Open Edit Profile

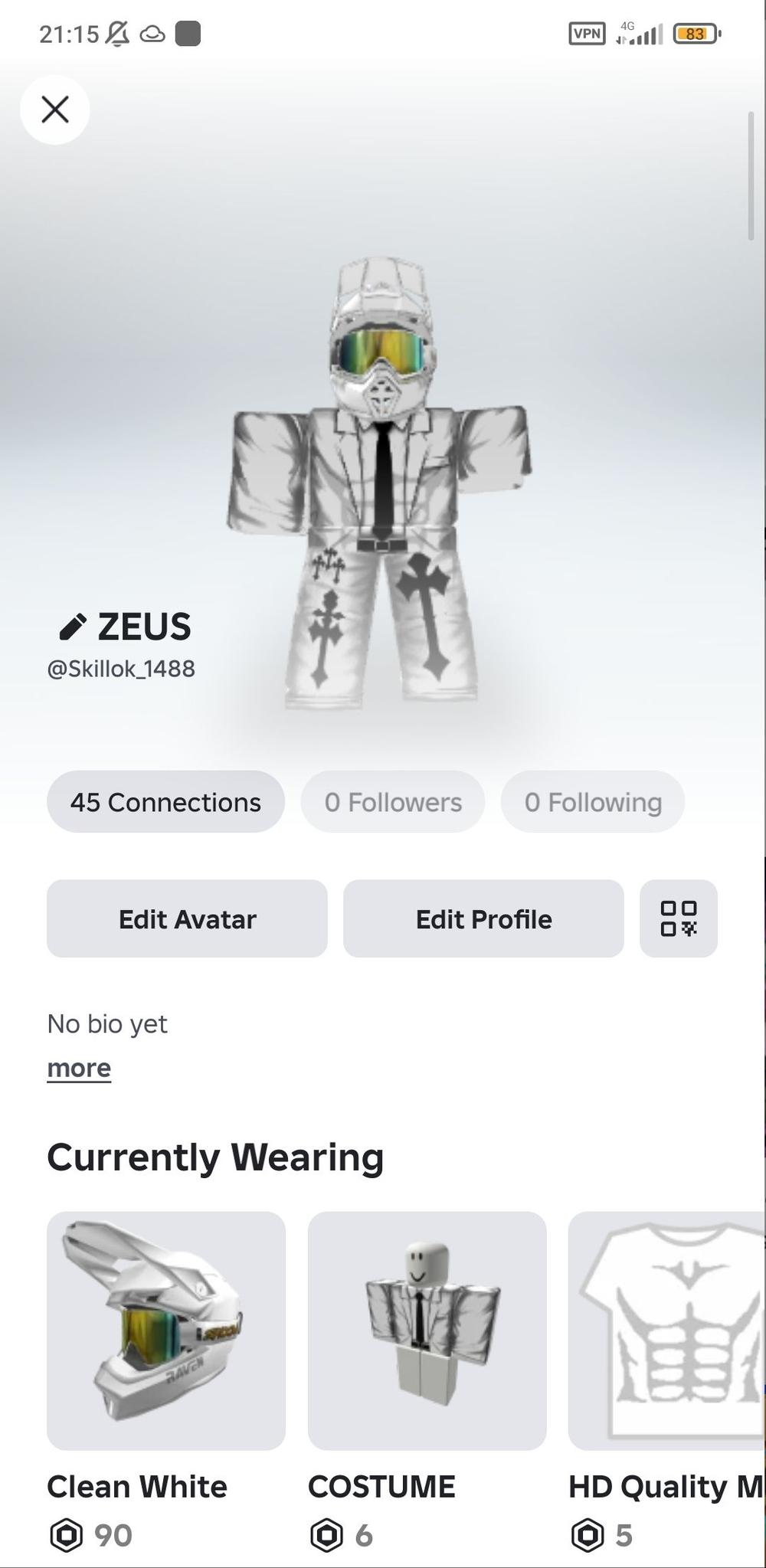483,918
